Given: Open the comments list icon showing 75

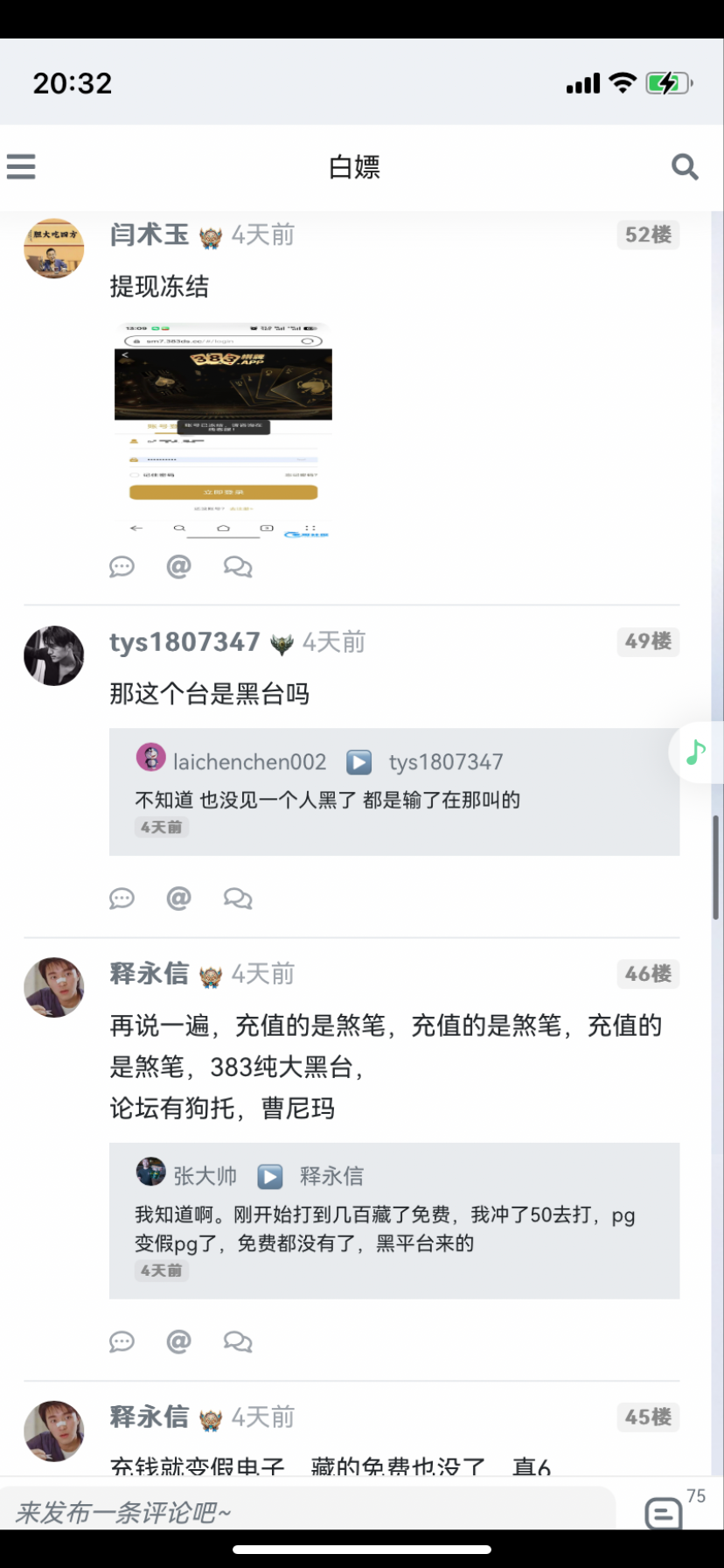Looking at the screenshot, I should click(x=665, y=1512).
